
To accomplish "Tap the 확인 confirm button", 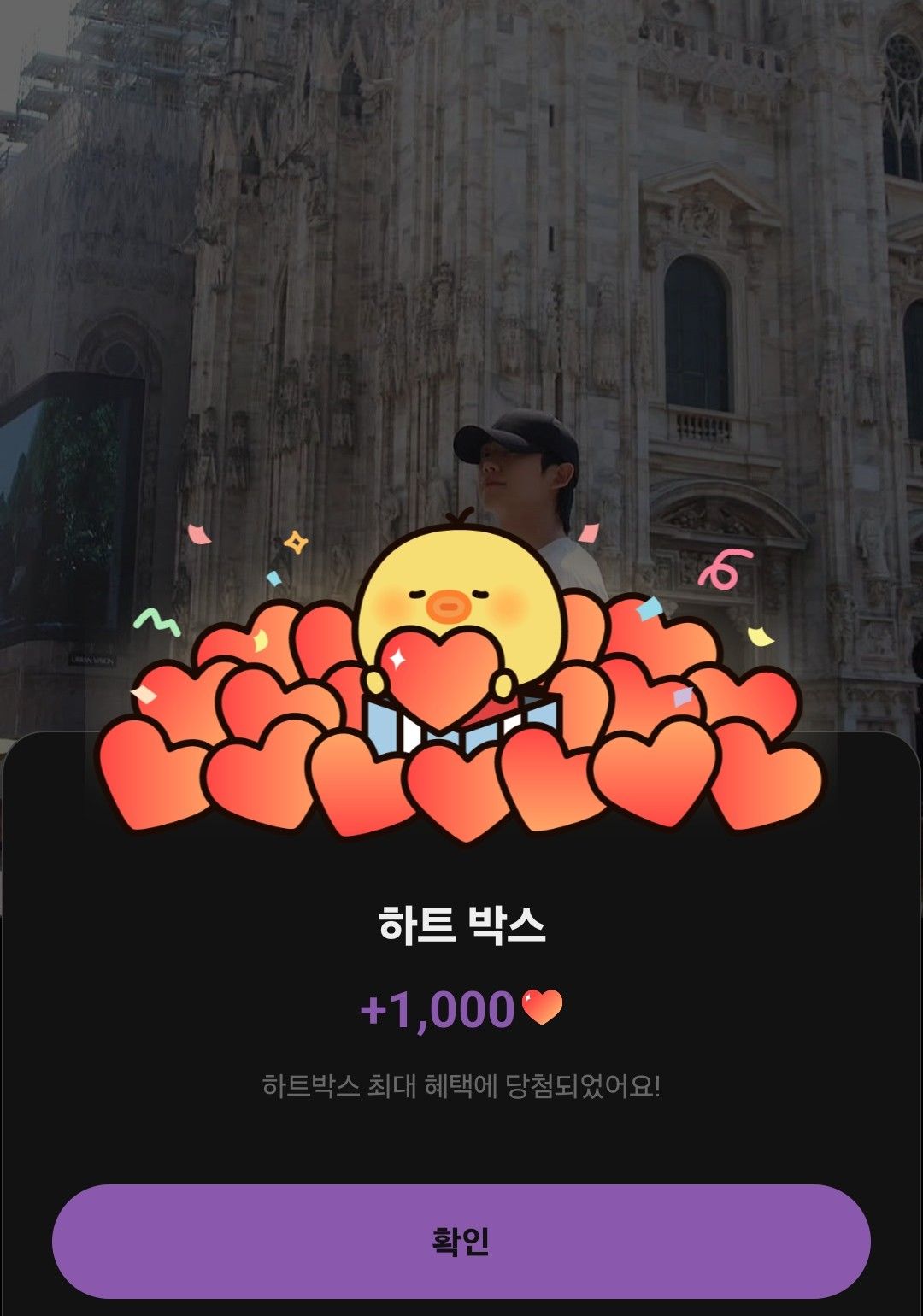I will tap(461, 1241).
